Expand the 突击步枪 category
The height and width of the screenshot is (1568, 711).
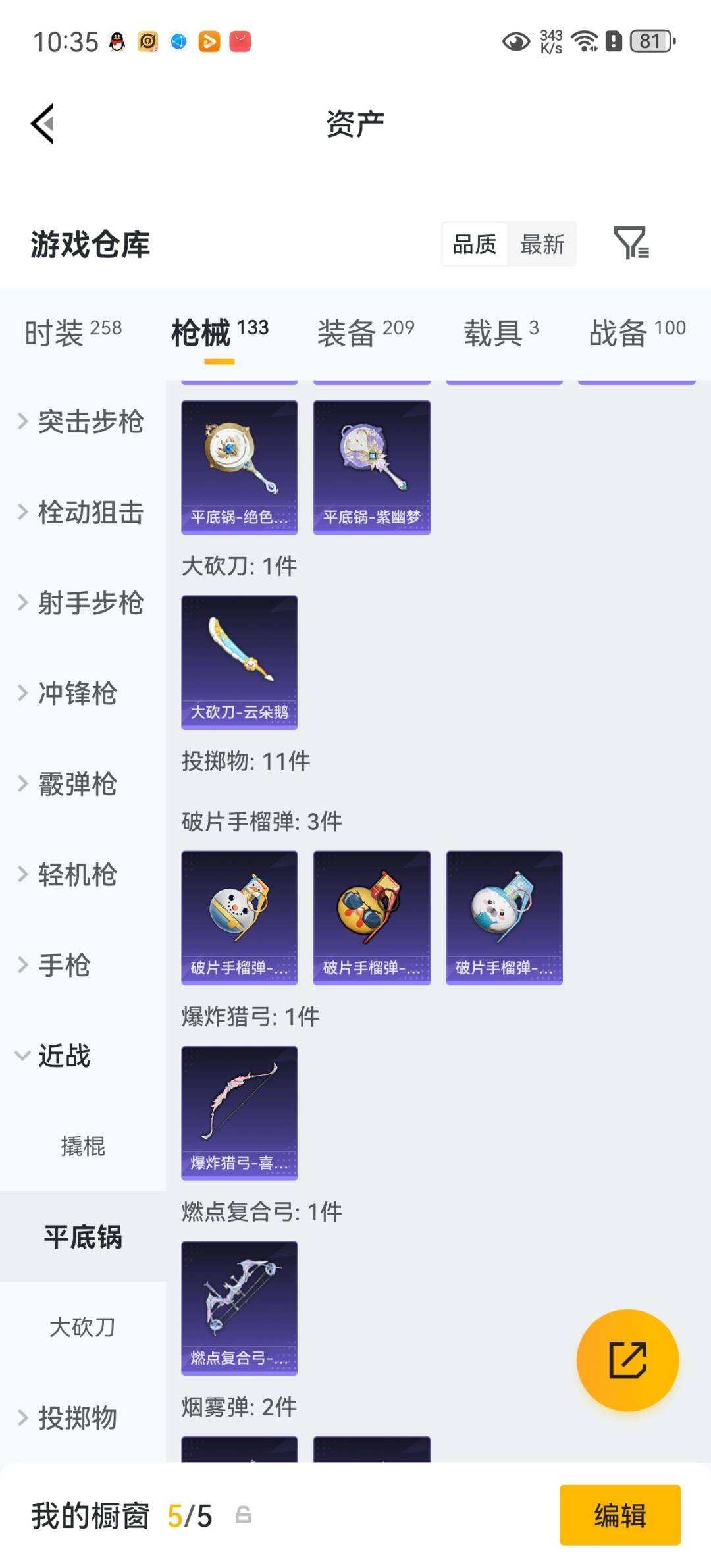click(83, 423)
